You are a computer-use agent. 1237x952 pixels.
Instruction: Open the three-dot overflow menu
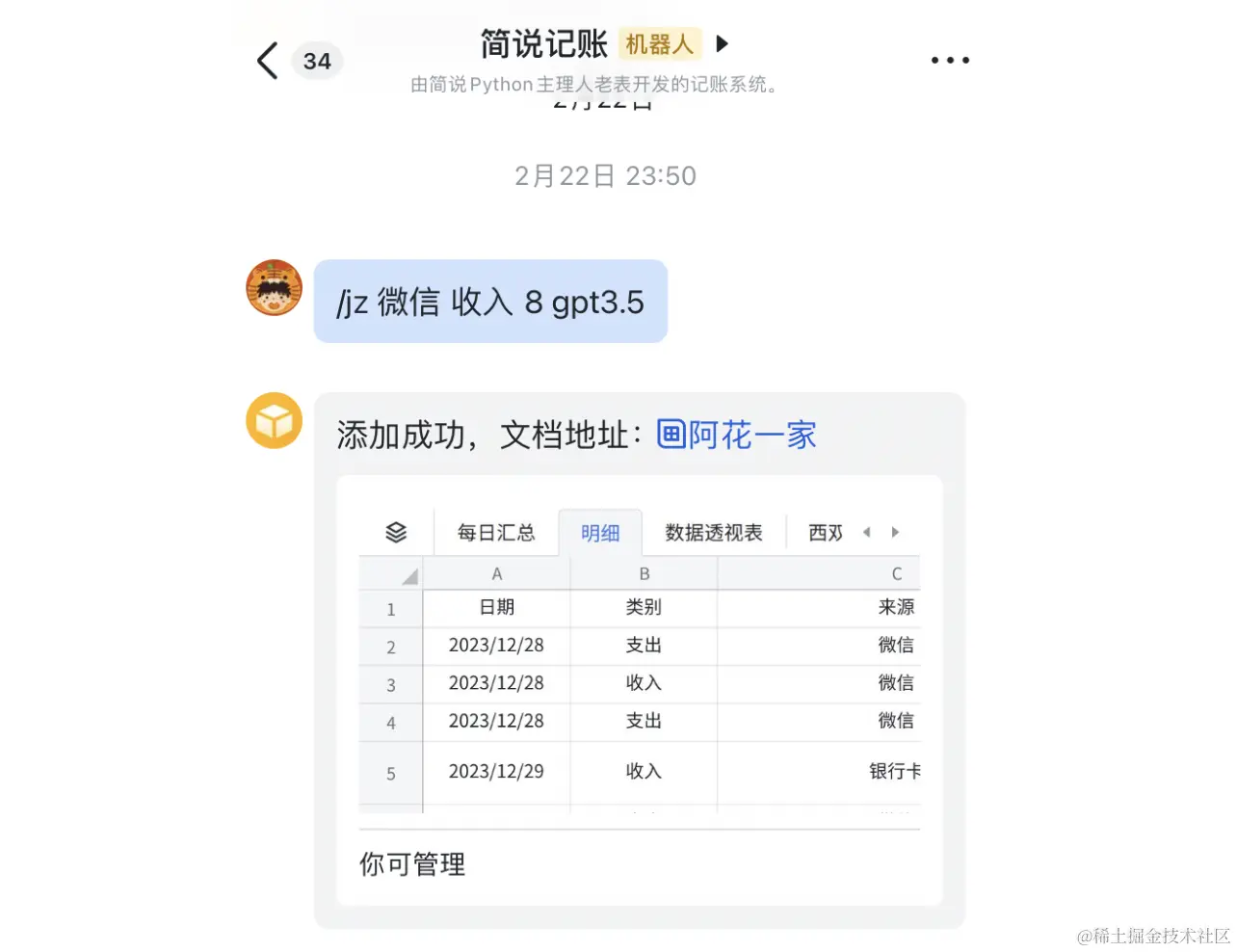click(x=950, y=60)
